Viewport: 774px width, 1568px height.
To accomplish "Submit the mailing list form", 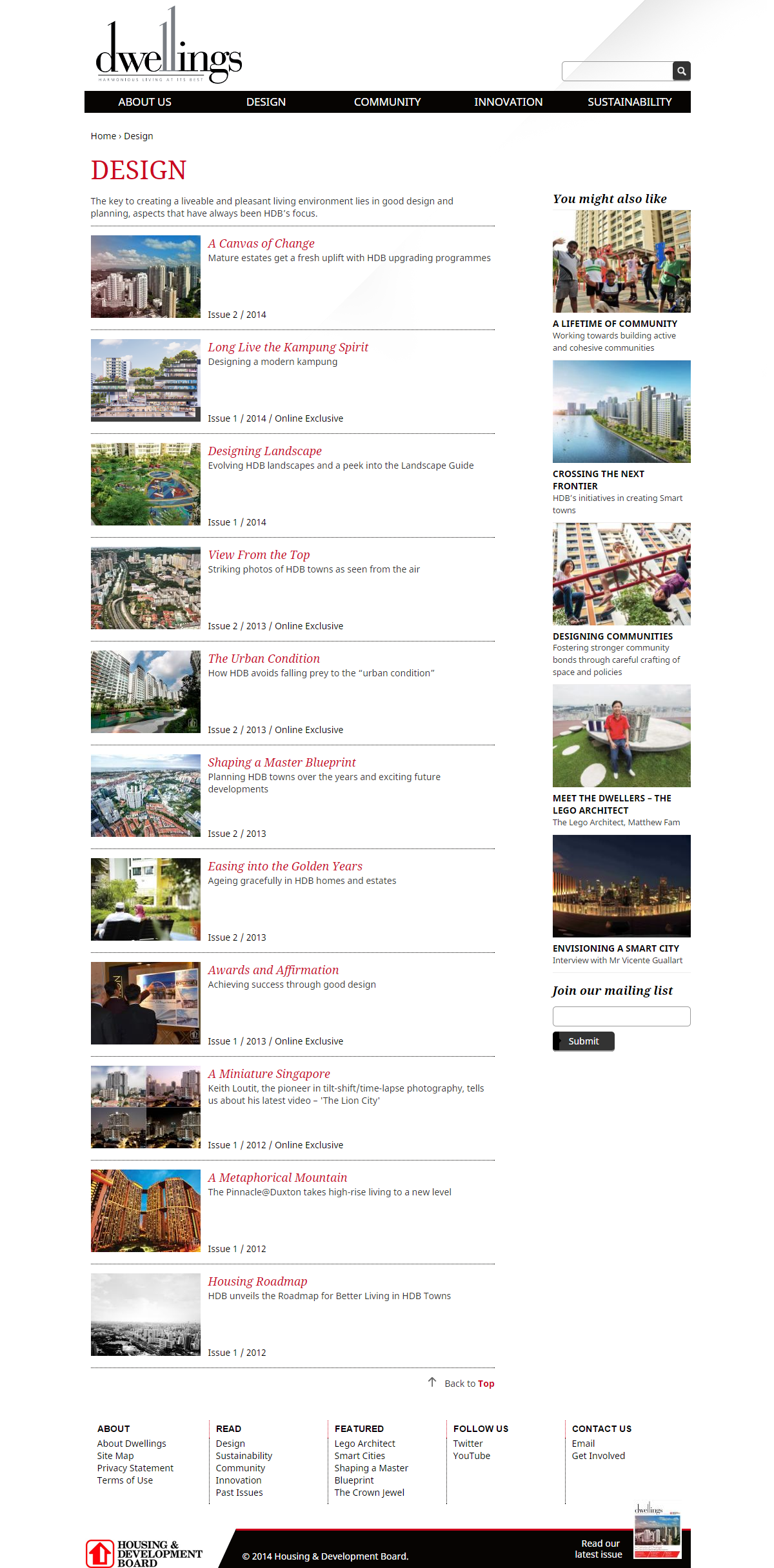I will click(x=584, y=1041).
